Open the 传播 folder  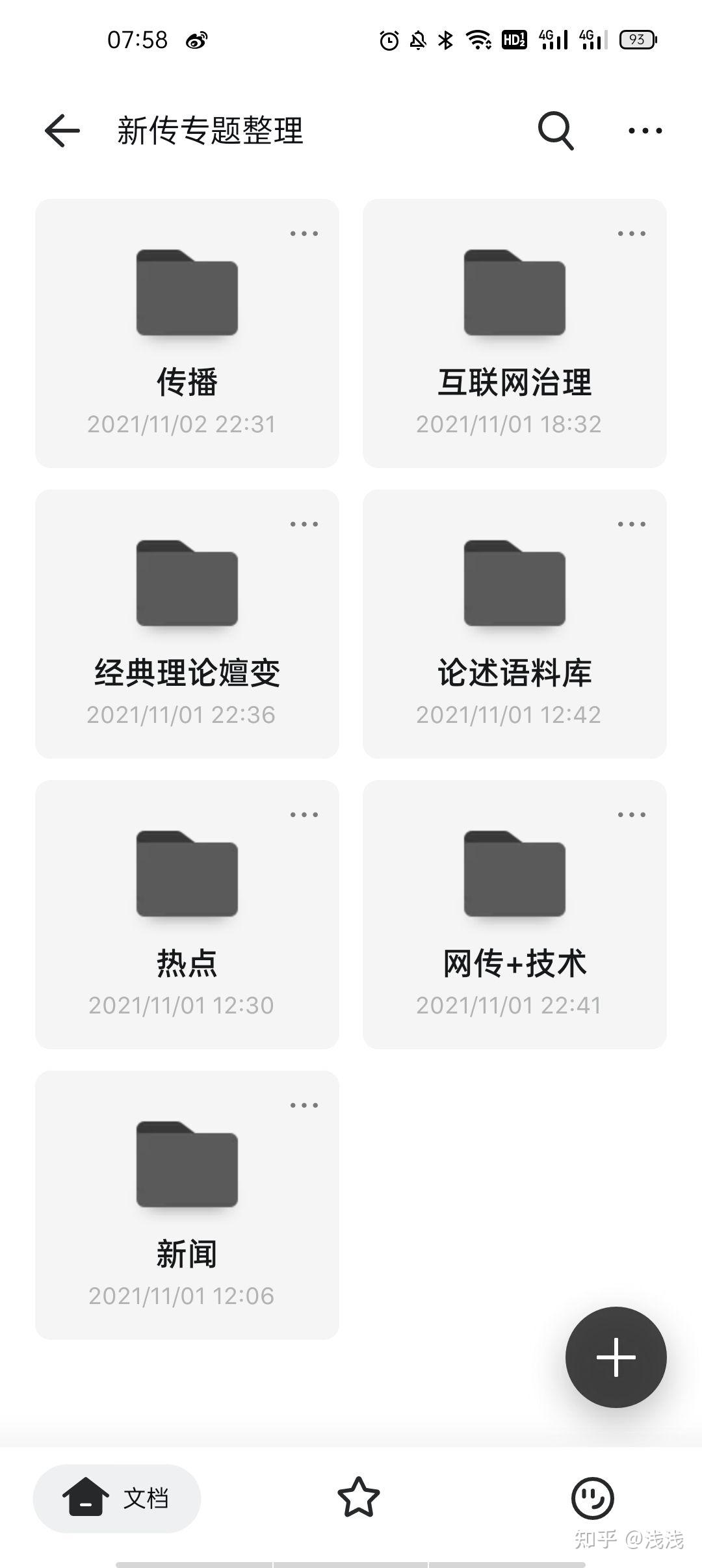coord(187,333)
